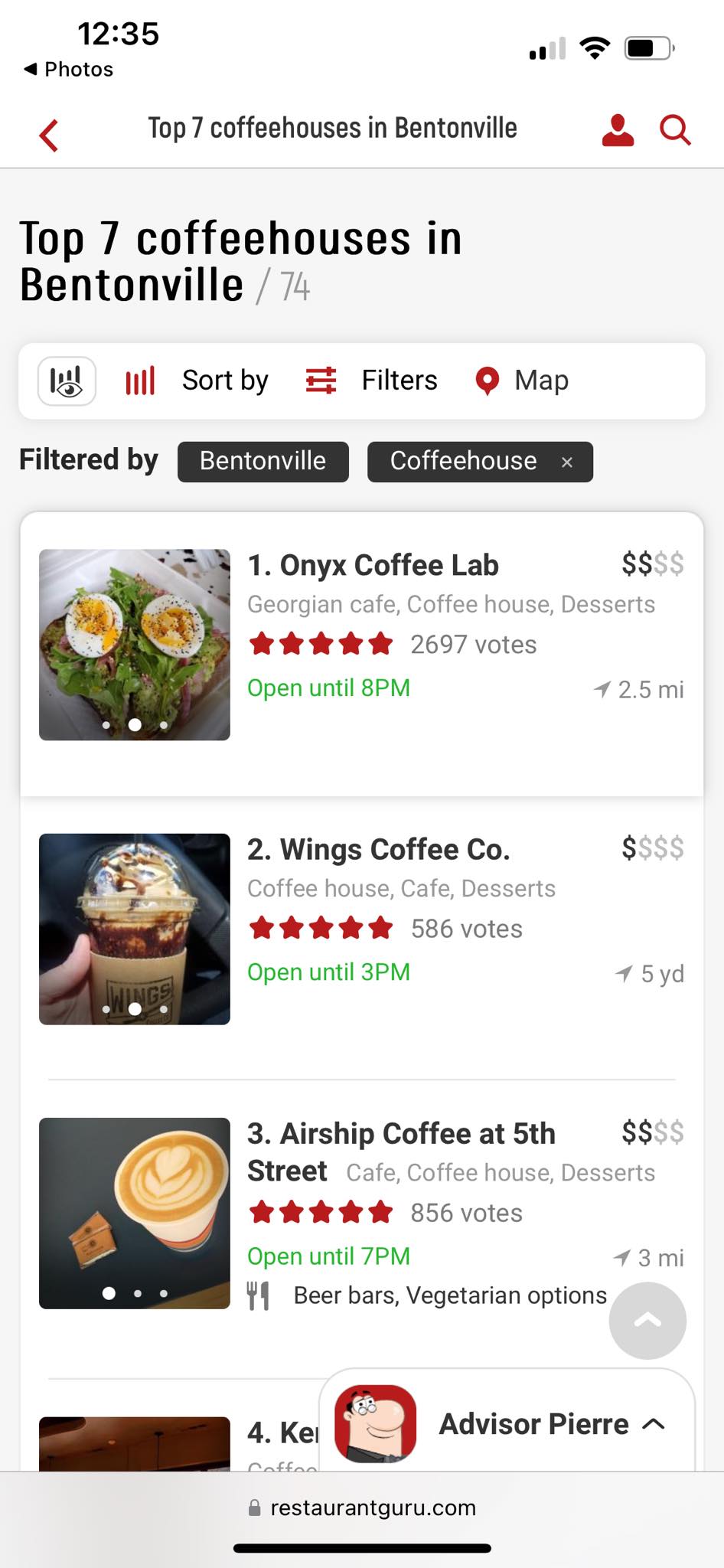The height and width of the screenshot is (1568, 724).
Task: Open the Sort by options
Action: (x=198, y=381)
